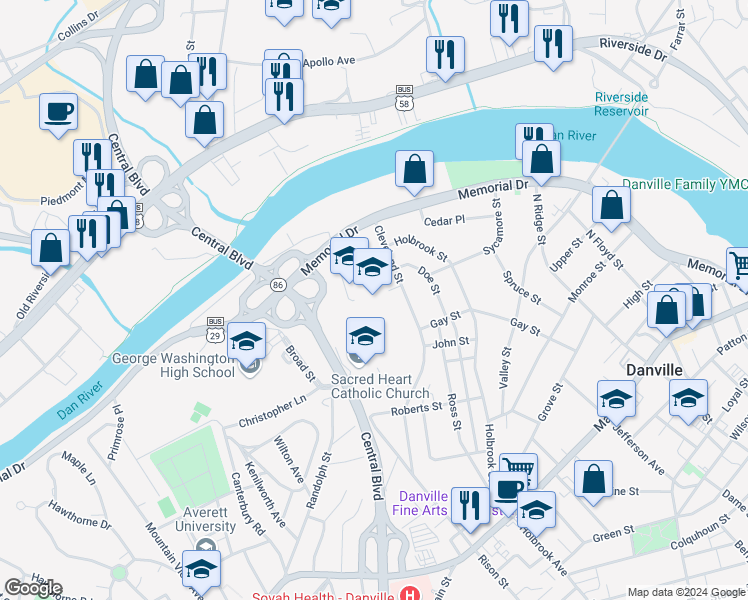Select the shopping cart marker on Holbrook St
The image size is (748, 600).
[x=518, y=471]
